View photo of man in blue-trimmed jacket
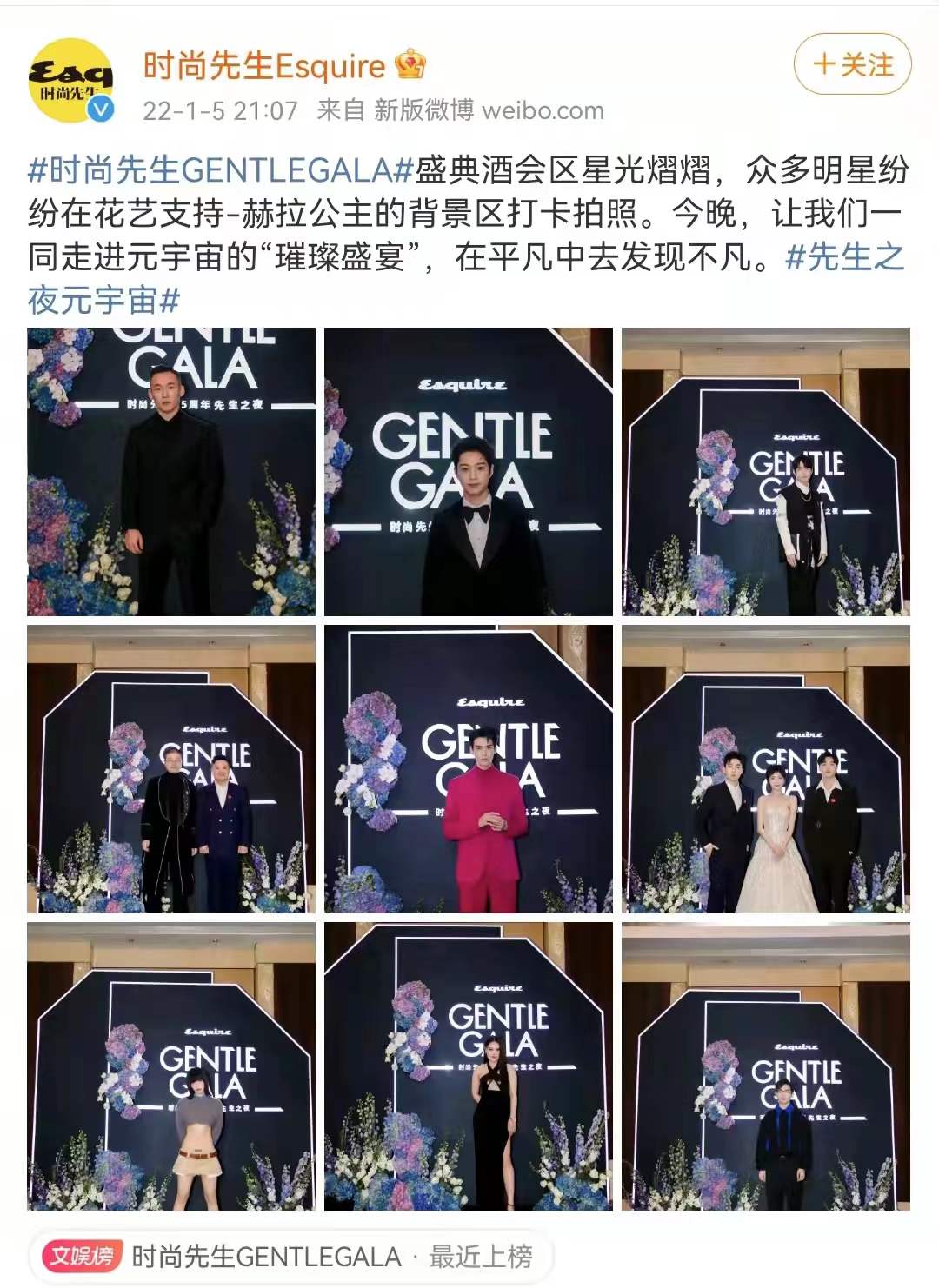 766,1066
